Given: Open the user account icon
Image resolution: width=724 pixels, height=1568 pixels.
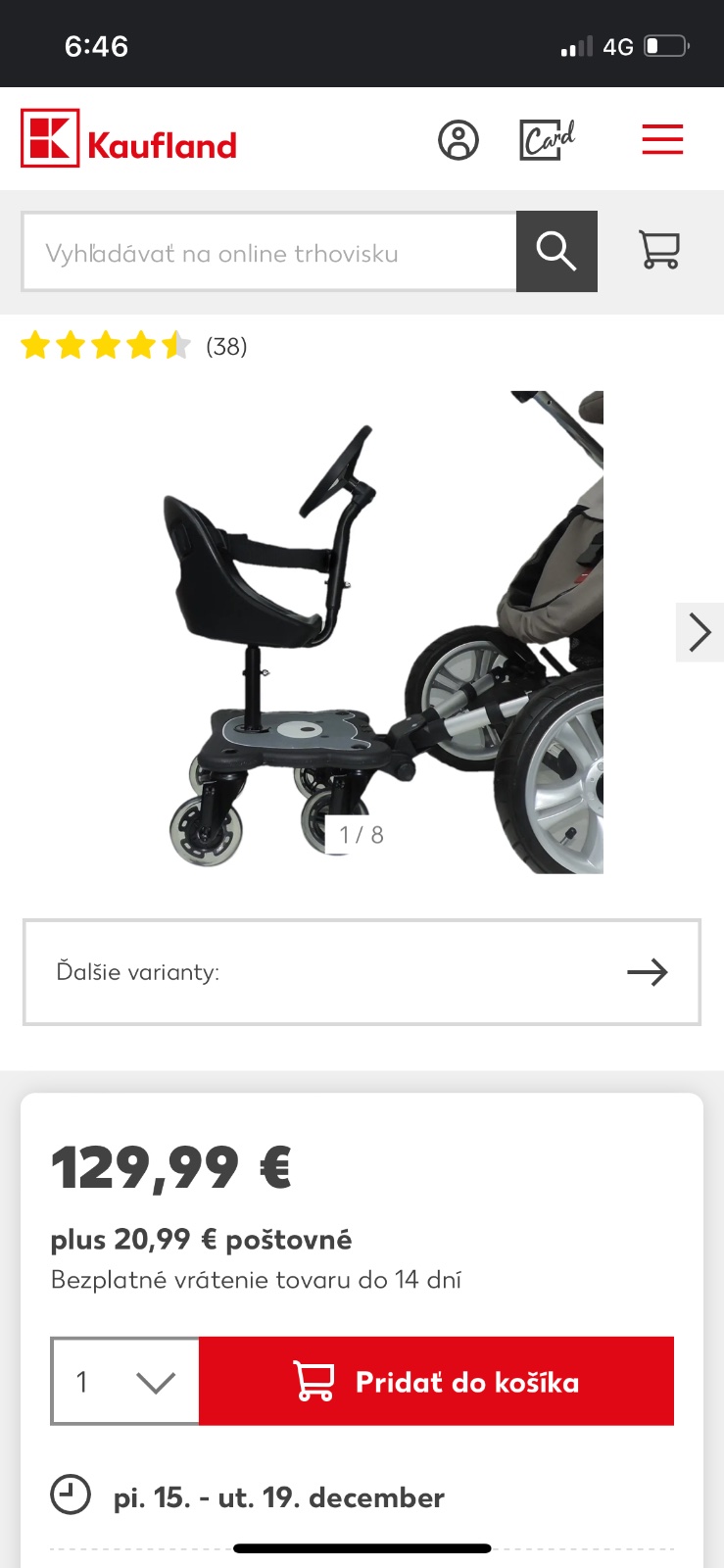Looking at the screenshot, I should tap(458, 140).
